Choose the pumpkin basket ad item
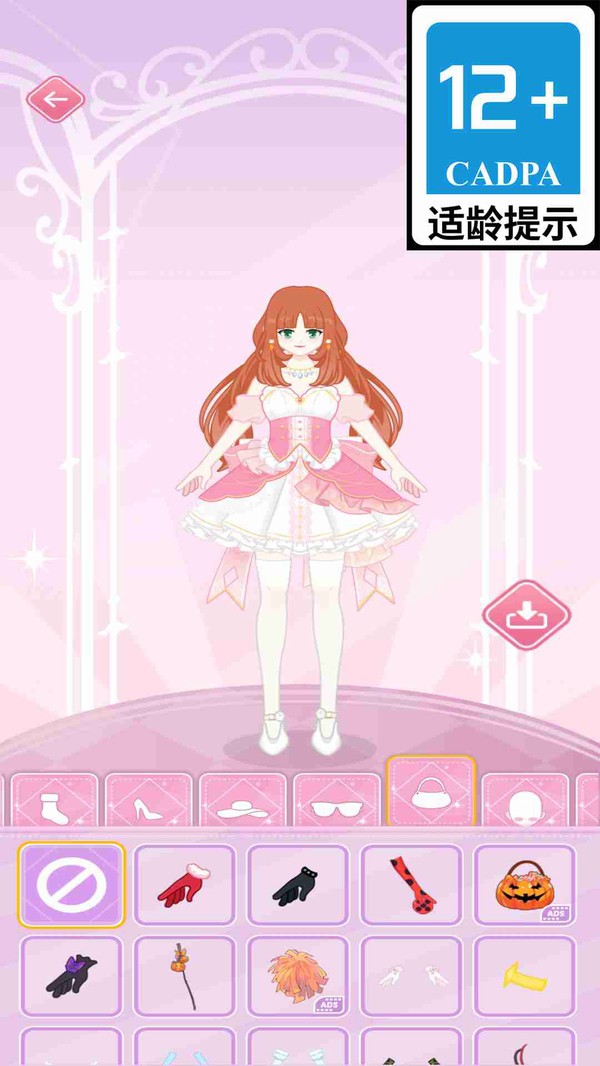 click(525, 884)
